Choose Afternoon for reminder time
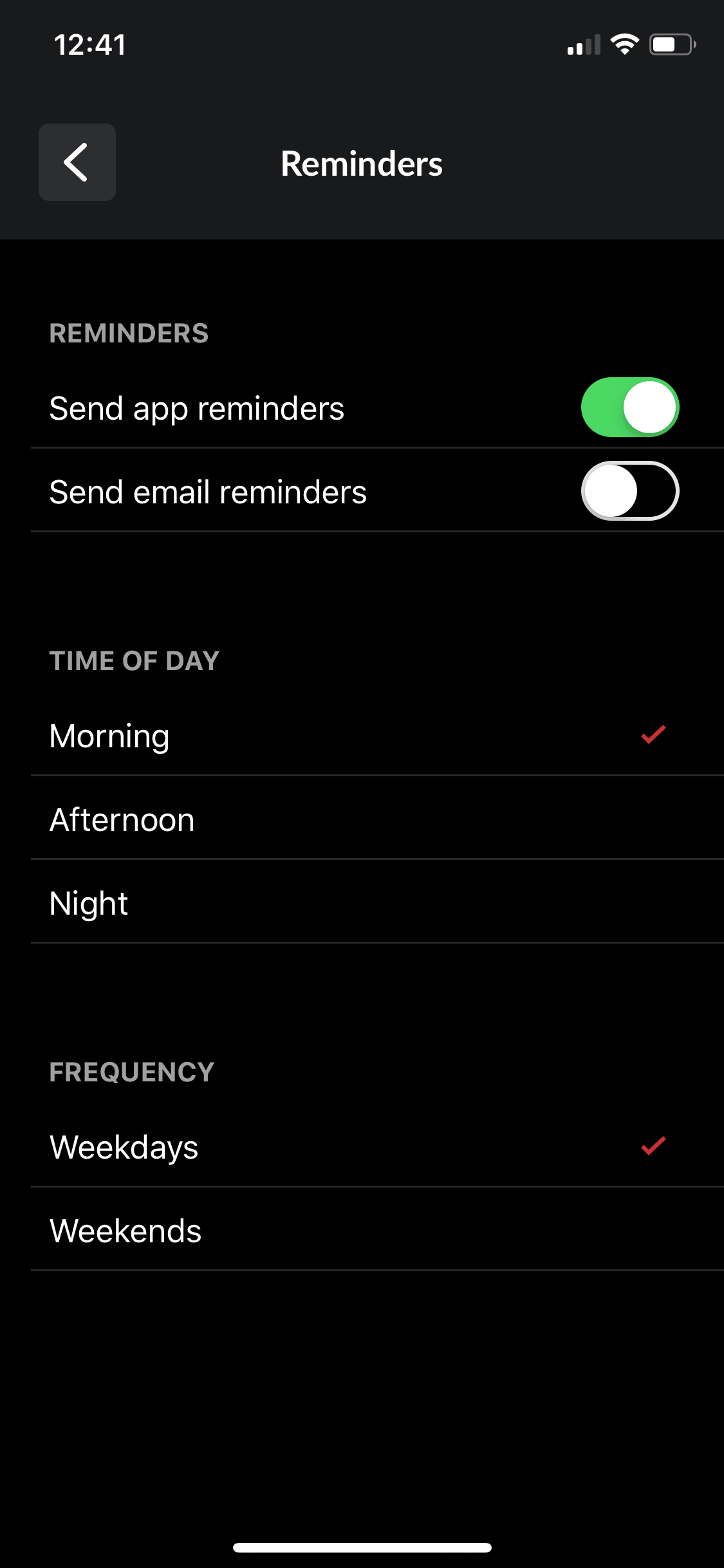Image resolution: width=724 pixels, height=1568 pixels. point(377,818)
